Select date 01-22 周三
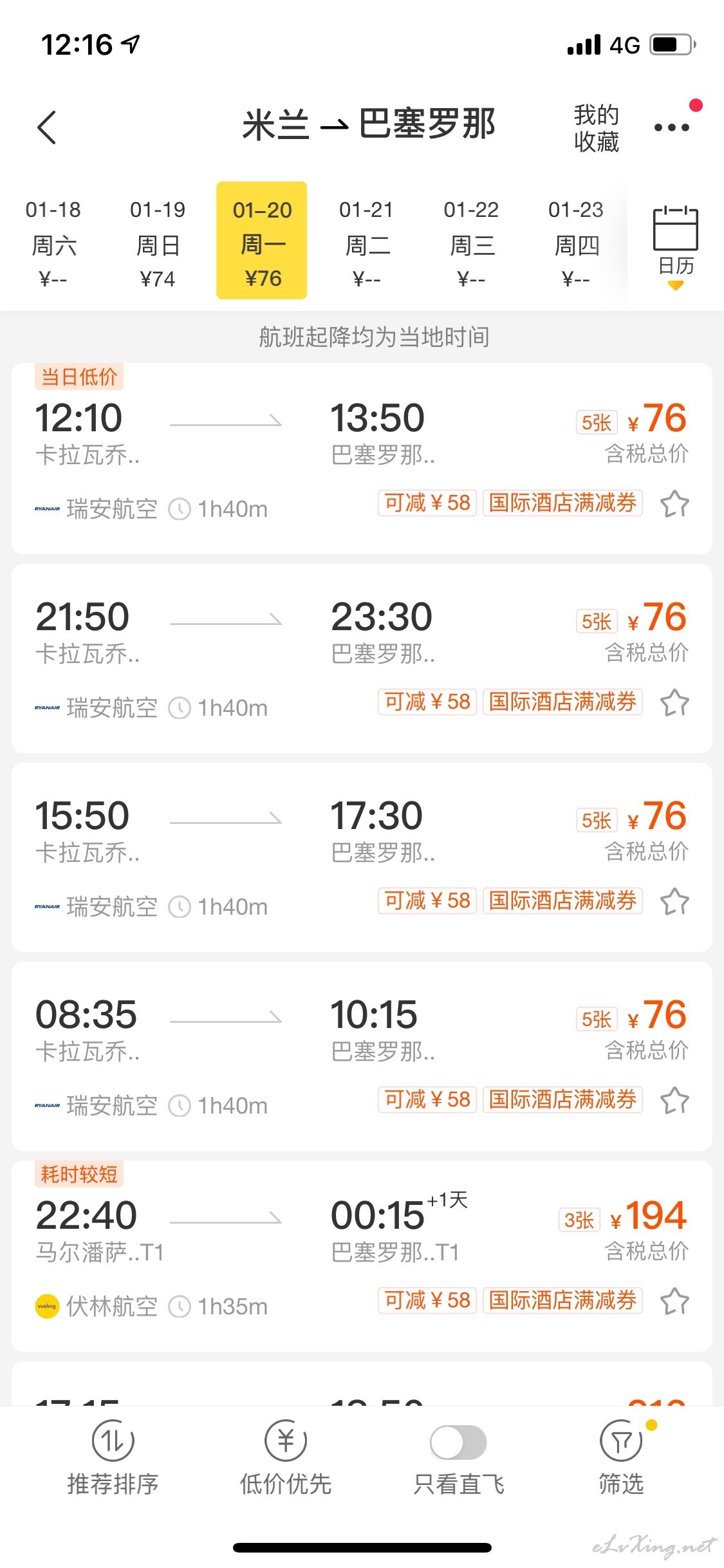Image resolution: width=724 pixels, height=1568 pixels. pyautogui.click(x=471, y=242)
